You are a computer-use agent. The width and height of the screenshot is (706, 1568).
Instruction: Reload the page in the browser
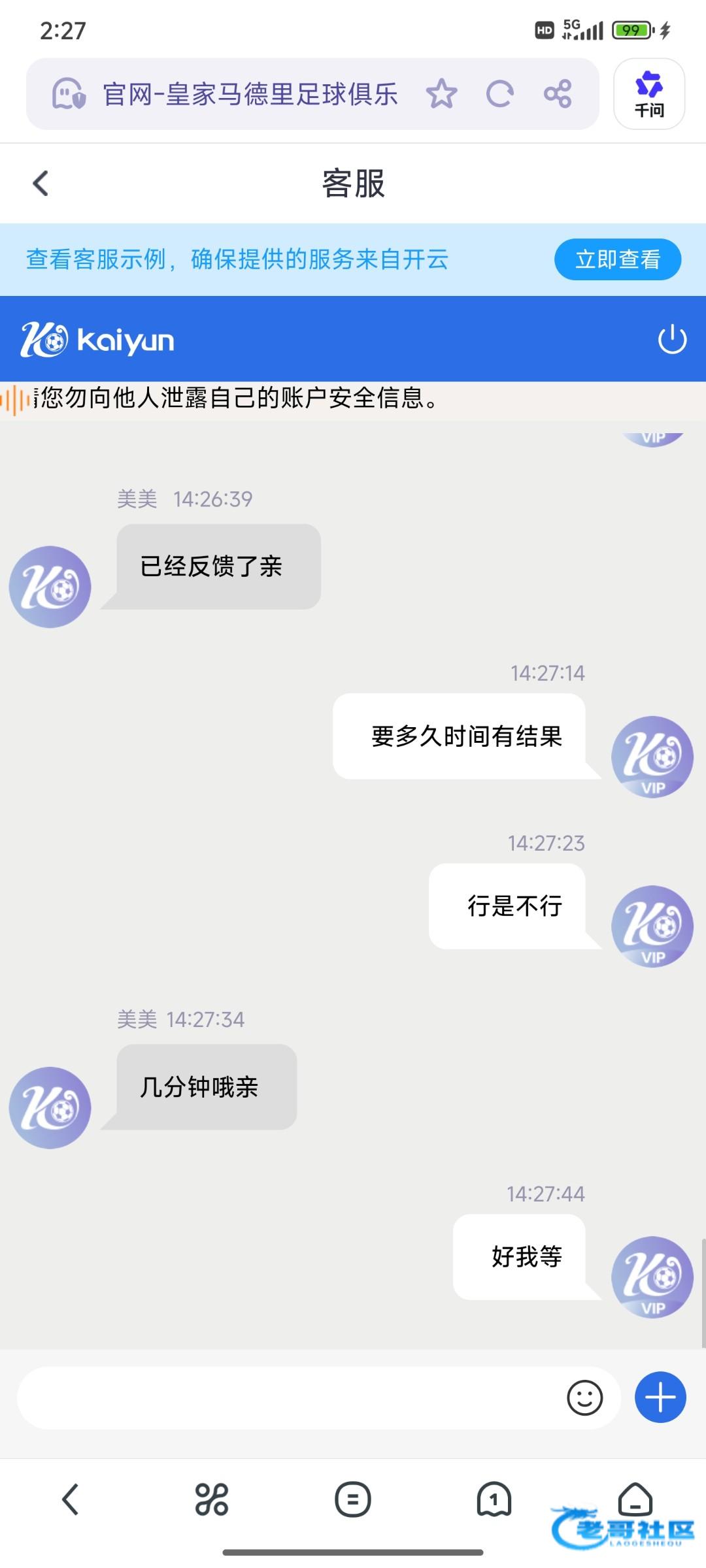point(499,93)
